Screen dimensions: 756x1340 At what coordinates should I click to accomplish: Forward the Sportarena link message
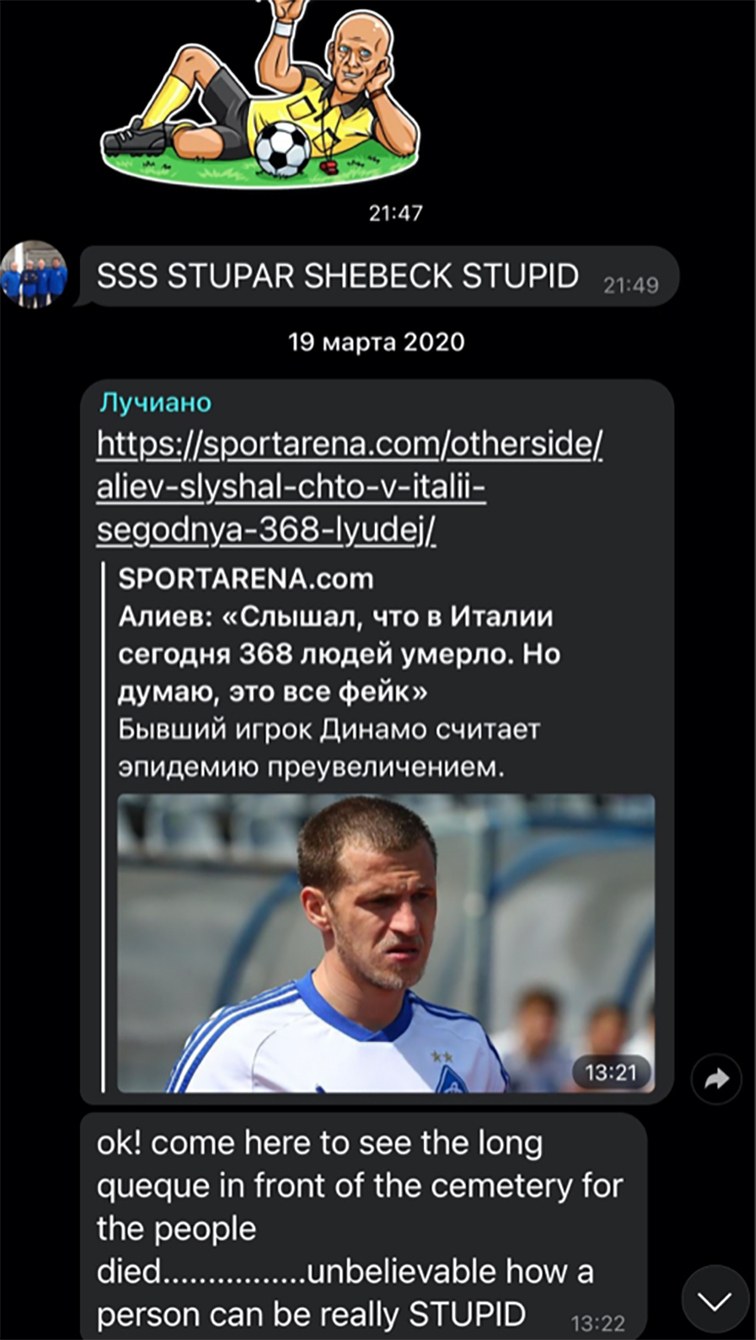pyautogui.click(x=716, y=1079)
